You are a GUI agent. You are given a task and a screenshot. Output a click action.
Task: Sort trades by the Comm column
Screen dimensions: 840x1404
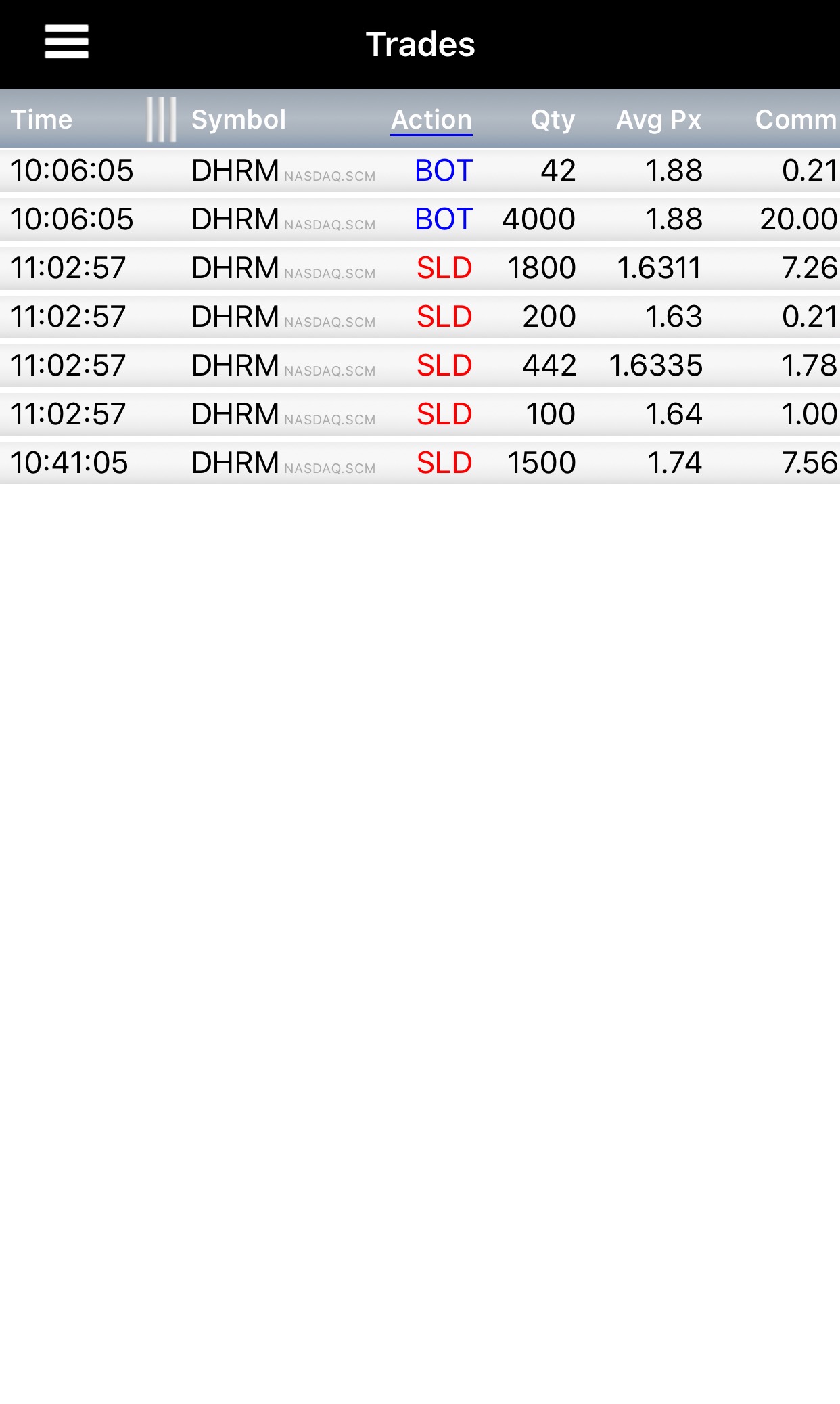pyautogui.click(x=795, y=120)
